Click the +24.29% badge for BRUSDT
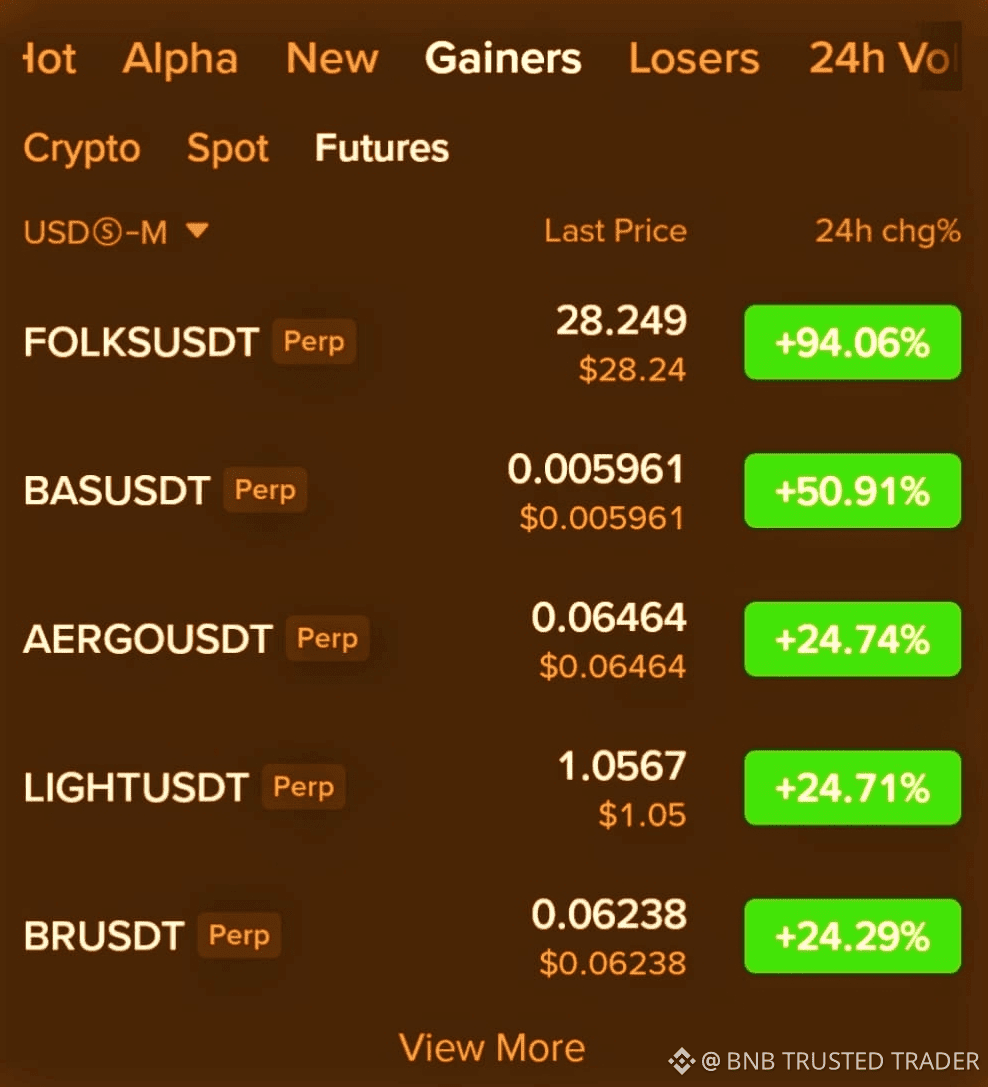 (852, 936)
